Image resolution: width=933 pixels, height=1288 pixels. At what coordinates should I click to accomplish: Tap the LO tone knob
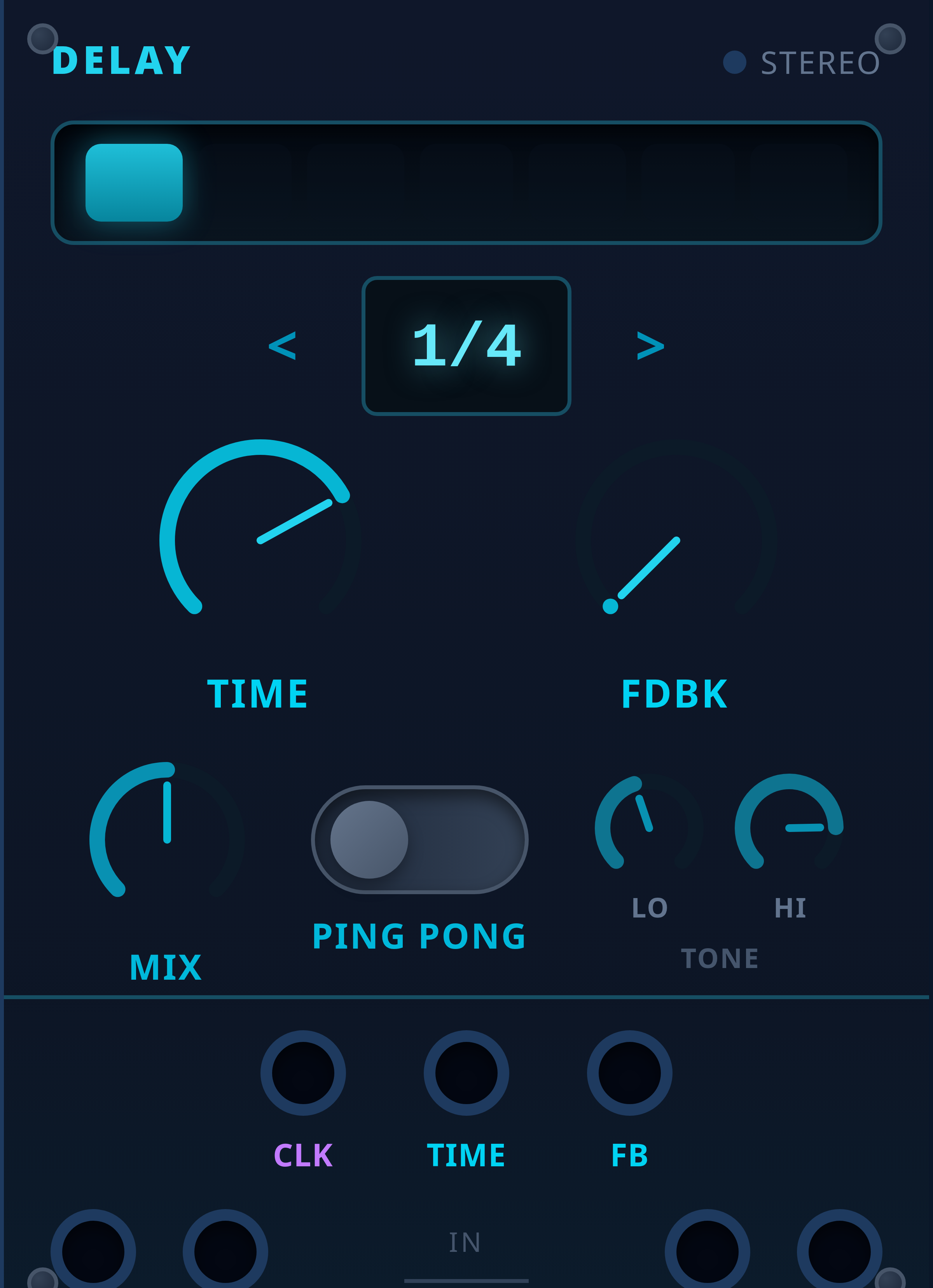[648, 827]
